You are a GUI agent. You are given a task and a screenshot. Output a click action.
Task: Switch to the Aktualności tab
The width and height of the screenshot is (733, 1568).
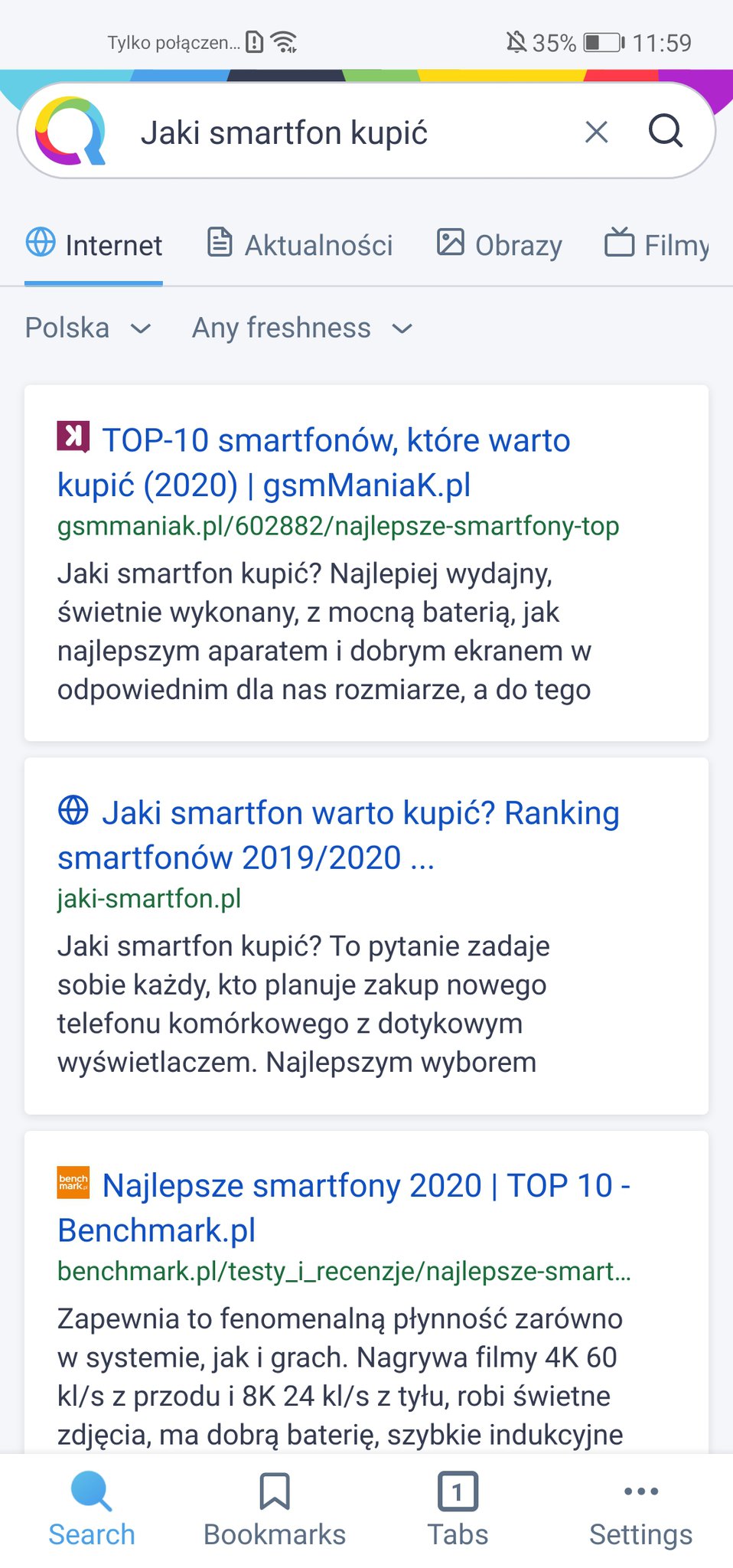300,245
